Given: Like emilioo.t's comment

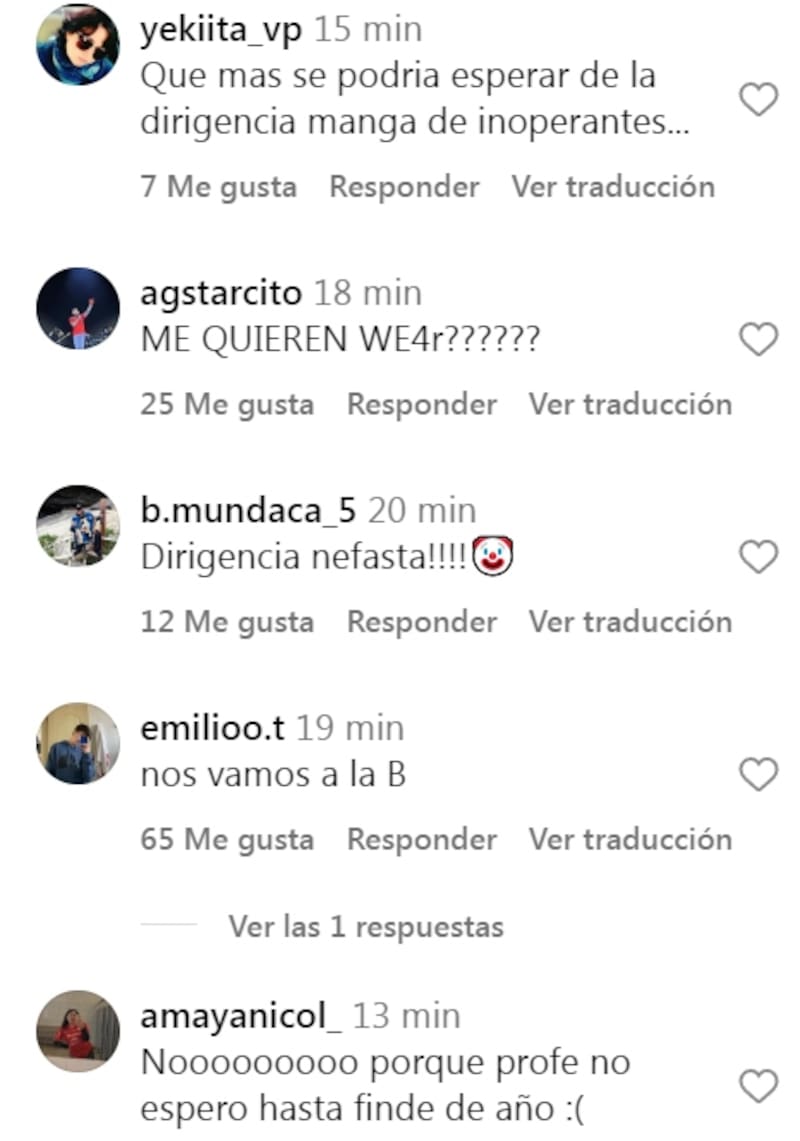Looking at the screenshot, I should 758,774.
